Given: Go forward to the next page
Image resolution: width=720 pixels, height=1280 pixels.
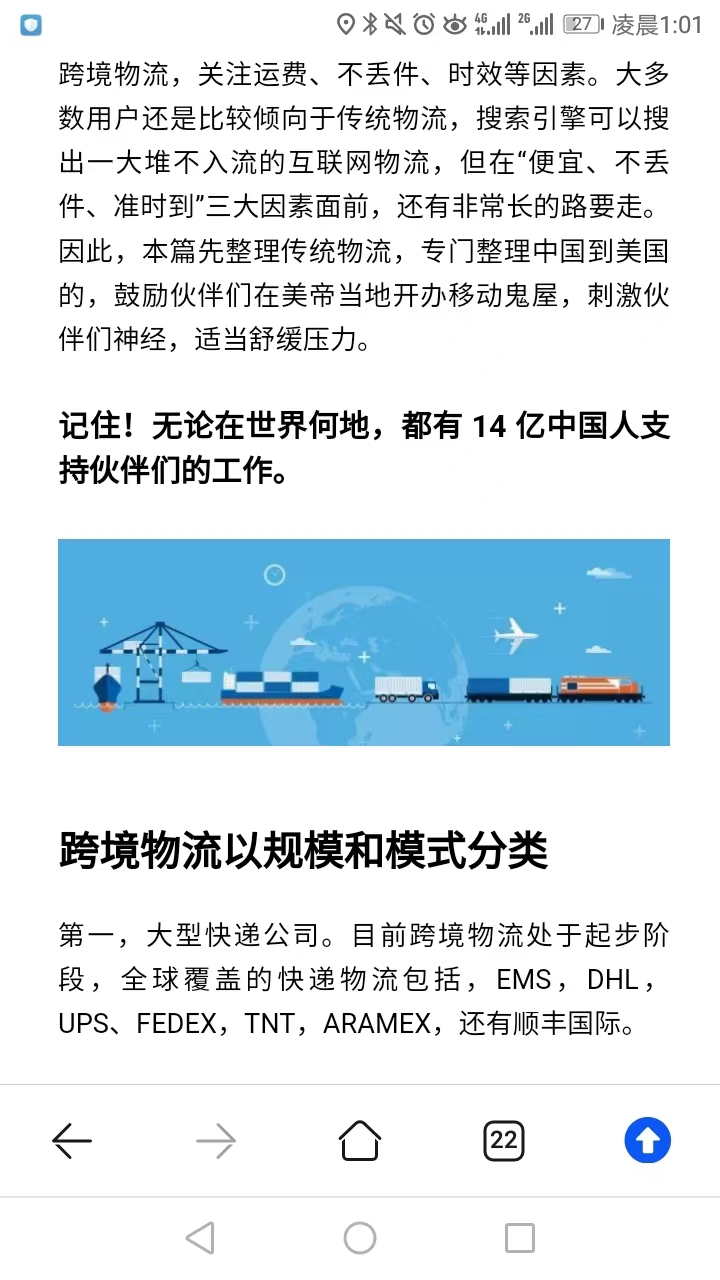Looking at the screenshot, I should point(216,1140).
